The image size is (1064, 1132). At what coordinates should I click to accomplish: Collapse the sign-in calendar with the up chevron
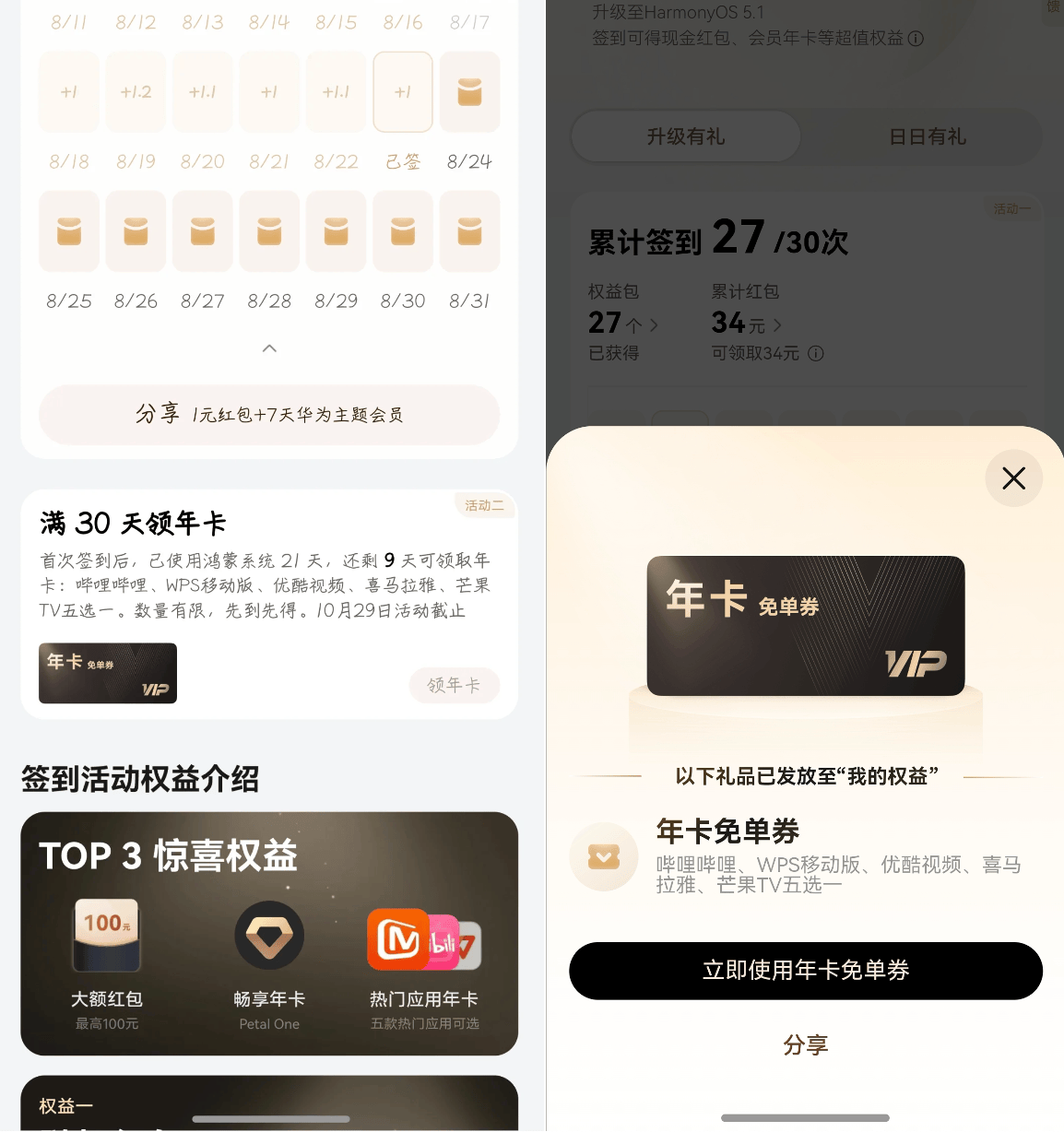coord(269,348)
